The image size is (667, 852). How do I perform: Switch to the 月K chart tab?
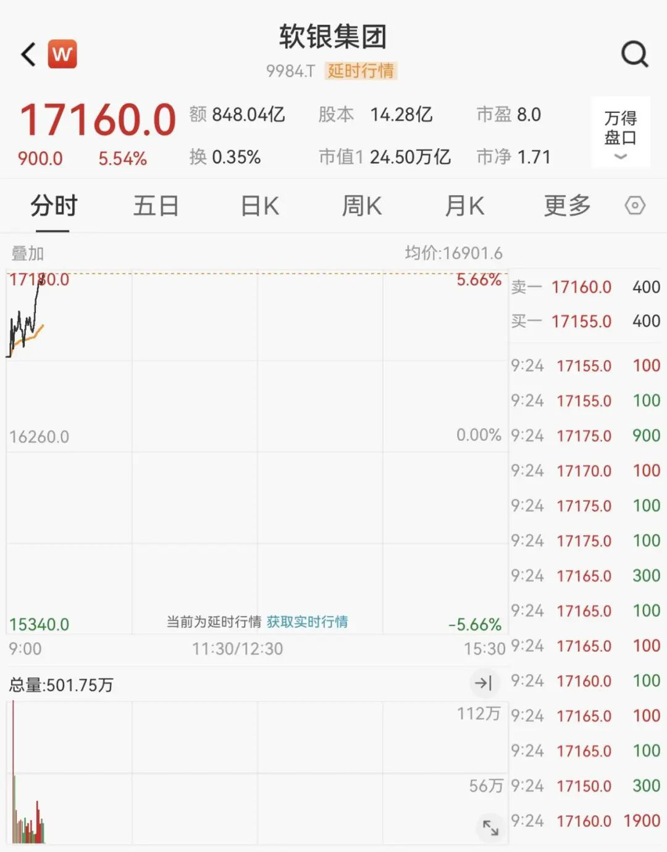coord(464,206)
